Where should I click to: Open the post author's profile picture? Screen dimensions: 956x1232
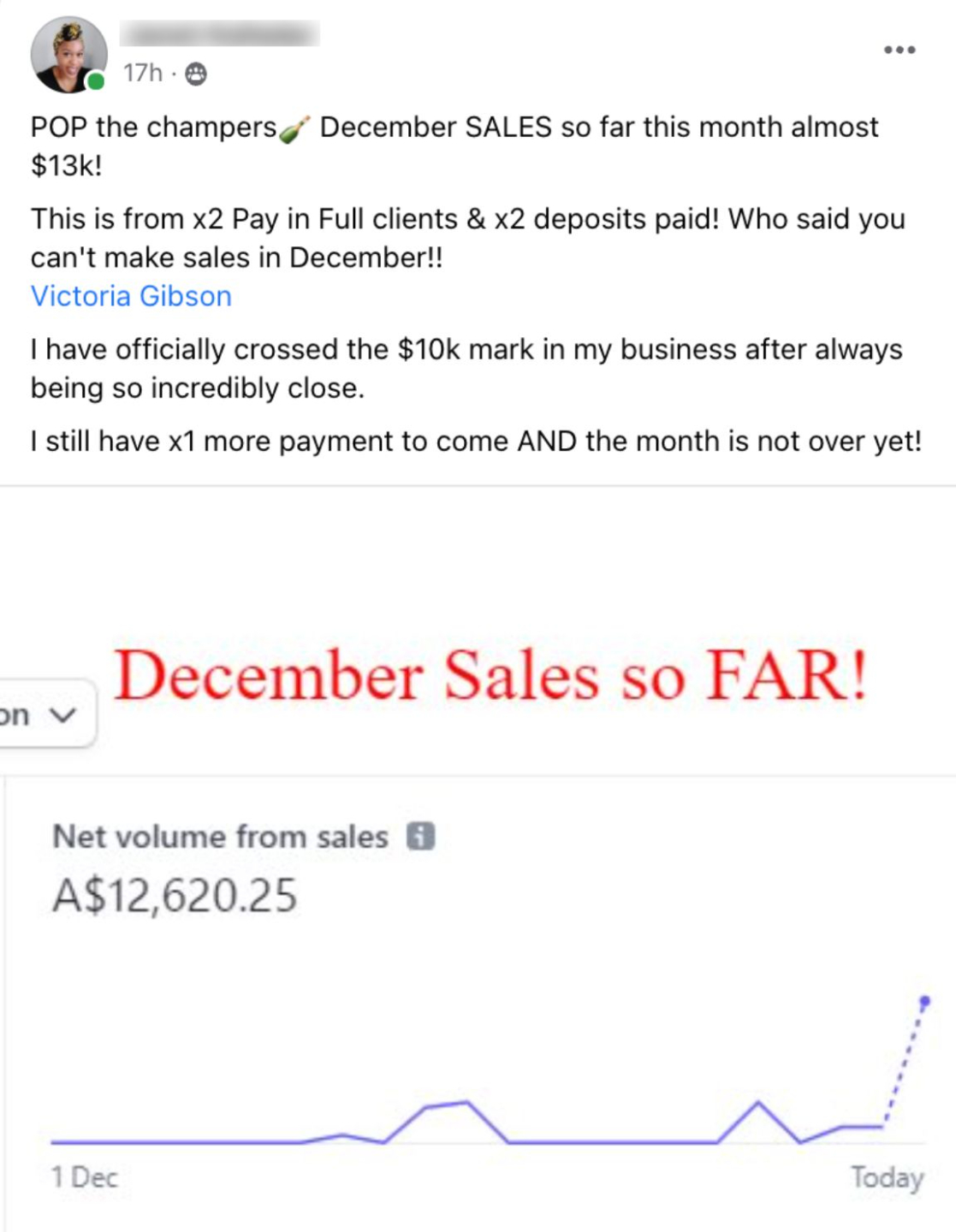69,55
